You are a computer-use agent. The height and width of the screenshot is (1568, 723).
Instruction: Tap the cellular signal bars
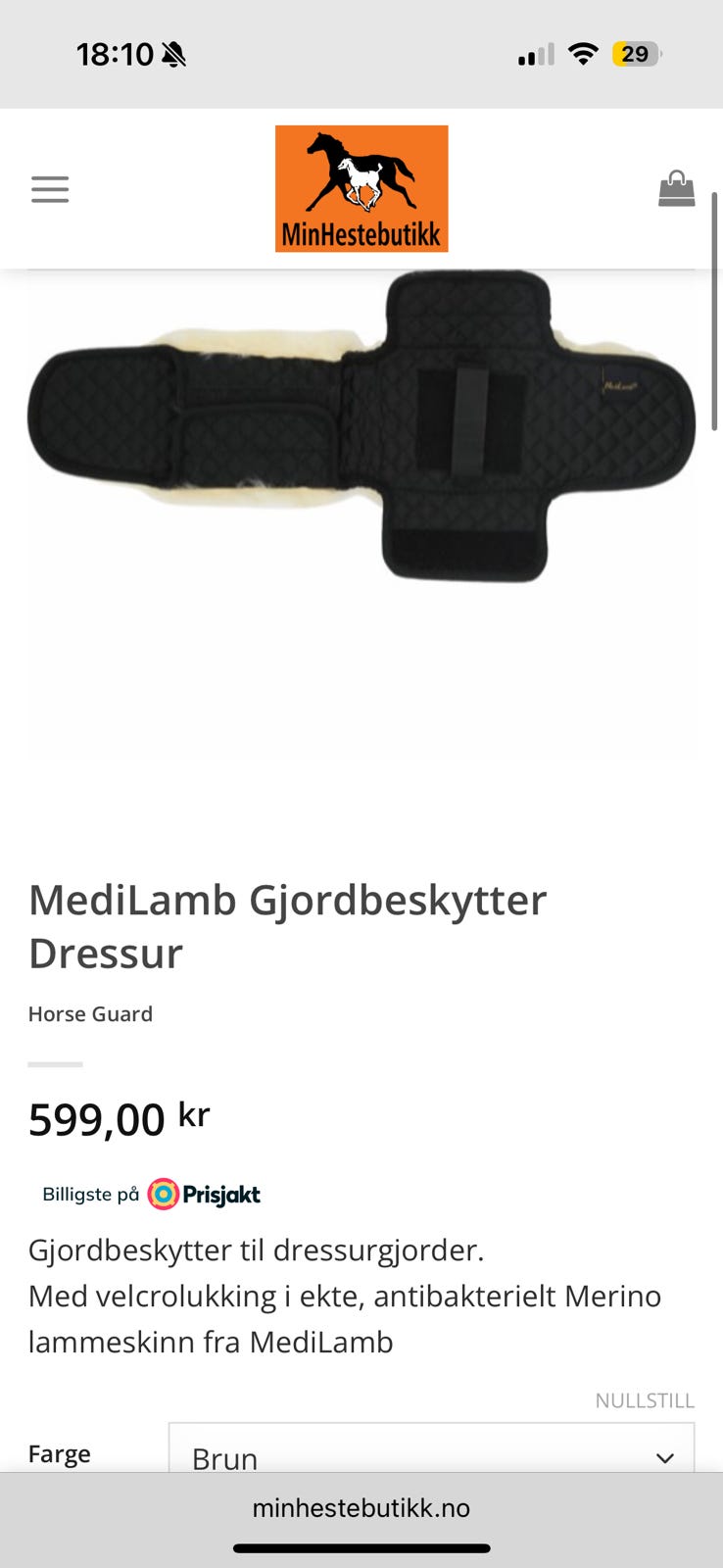point(532,57)
